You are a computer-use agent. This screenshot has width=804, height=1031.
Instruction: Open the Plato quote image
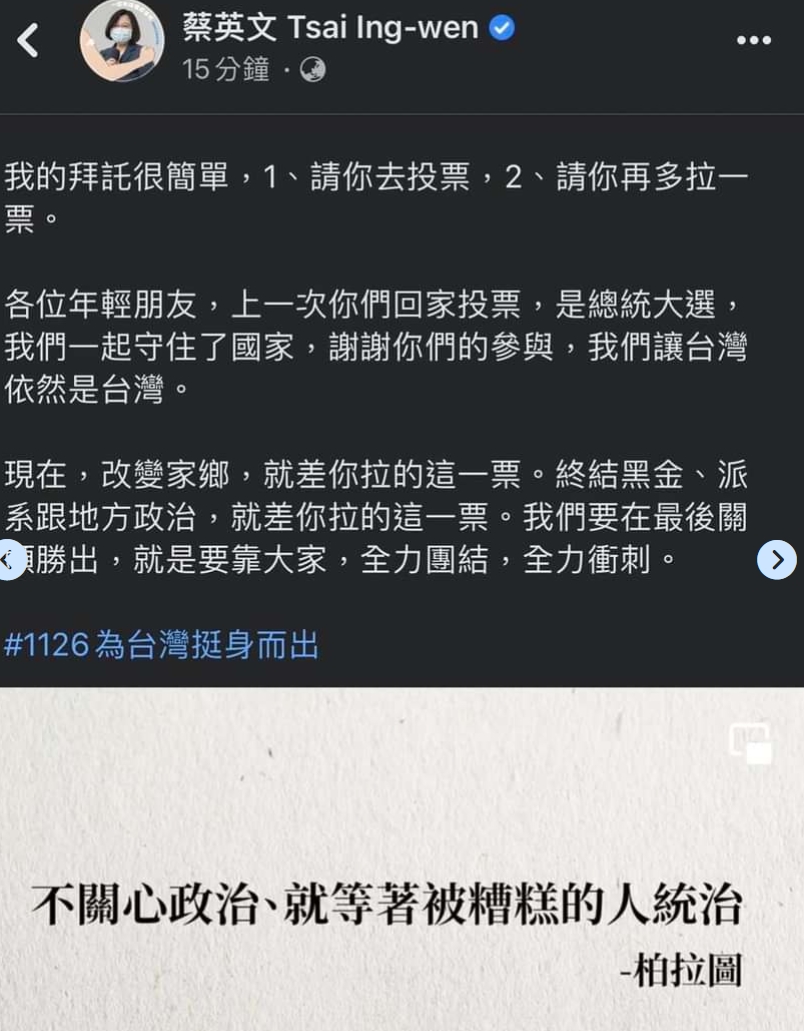coord(400,860)
